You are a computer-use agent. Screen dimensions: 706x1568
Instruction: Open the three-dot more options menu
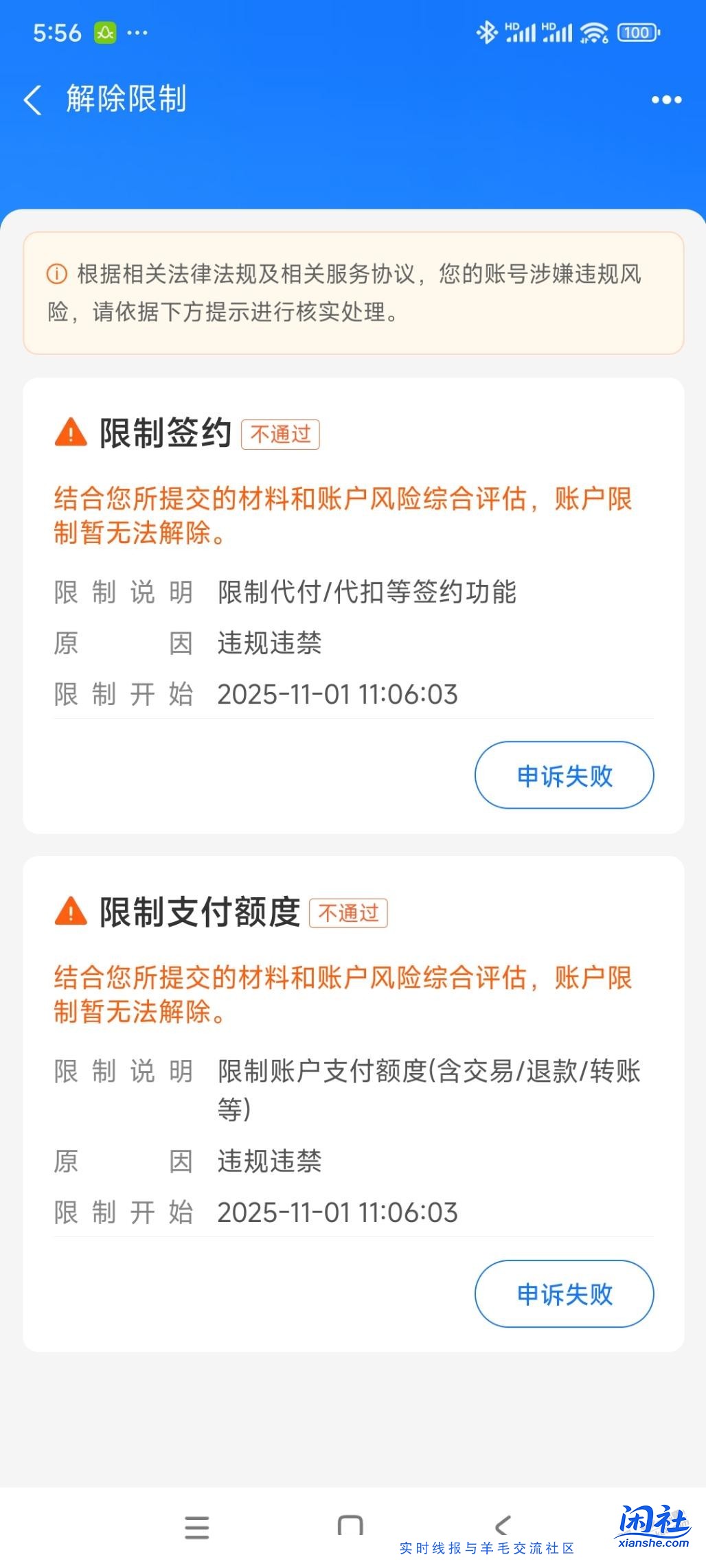click(665, 100)
